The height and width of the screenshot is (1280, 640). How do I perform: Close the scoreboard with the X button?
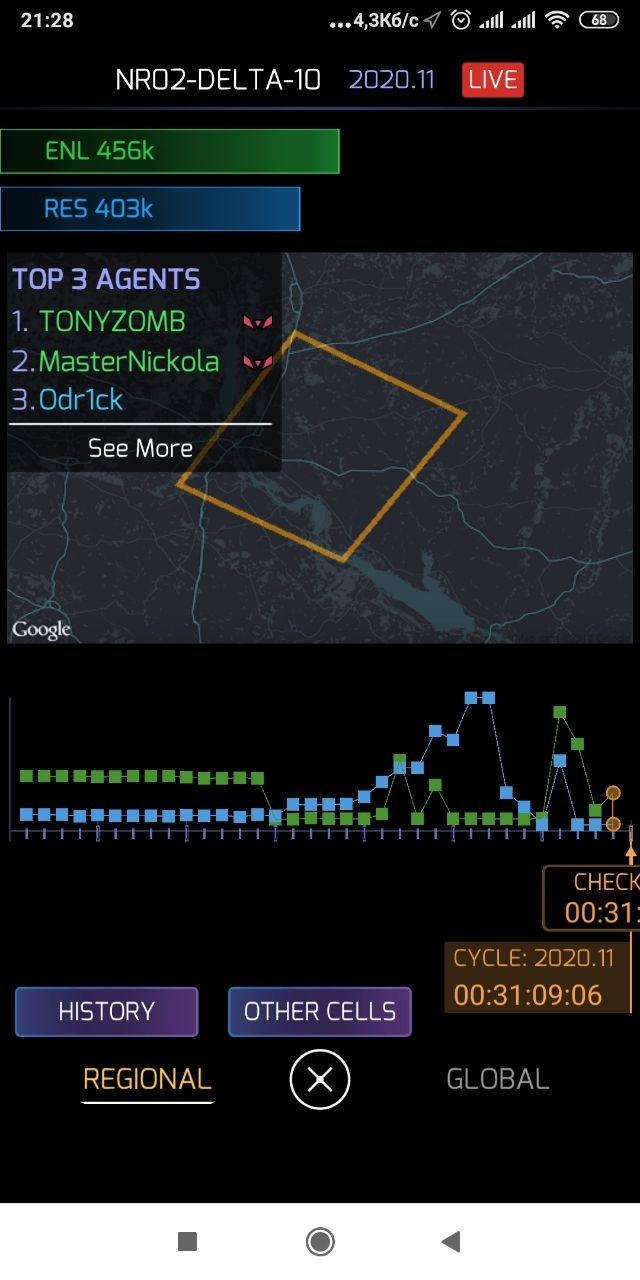[320, 1080]
